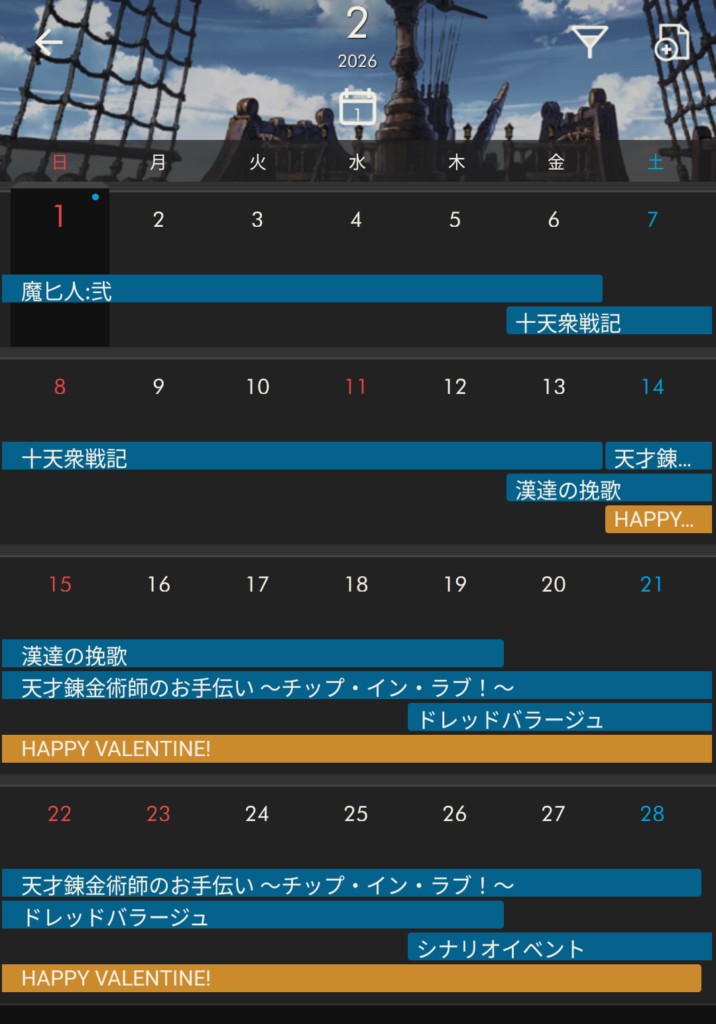
Task: Select February 1 on the calendar
Action: (x=59, y=218)
